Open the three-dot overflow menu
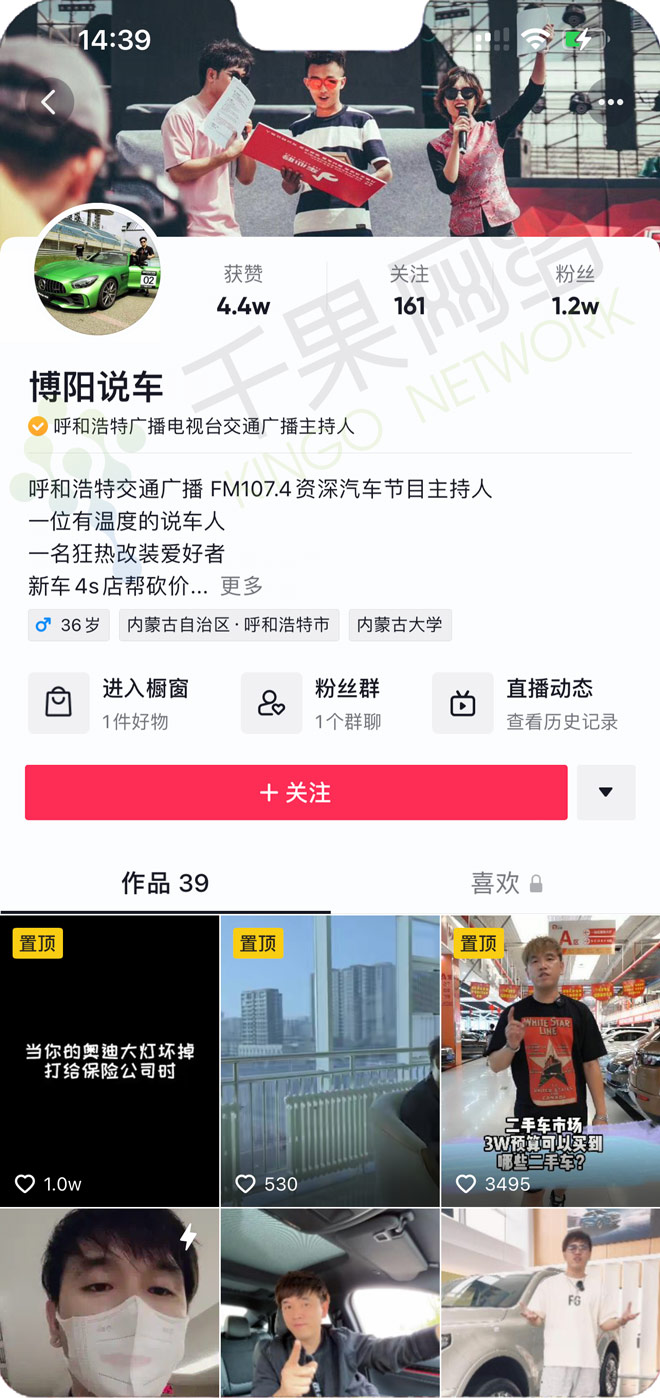This screenshot has width=660, height=1398. coord(610,102)
